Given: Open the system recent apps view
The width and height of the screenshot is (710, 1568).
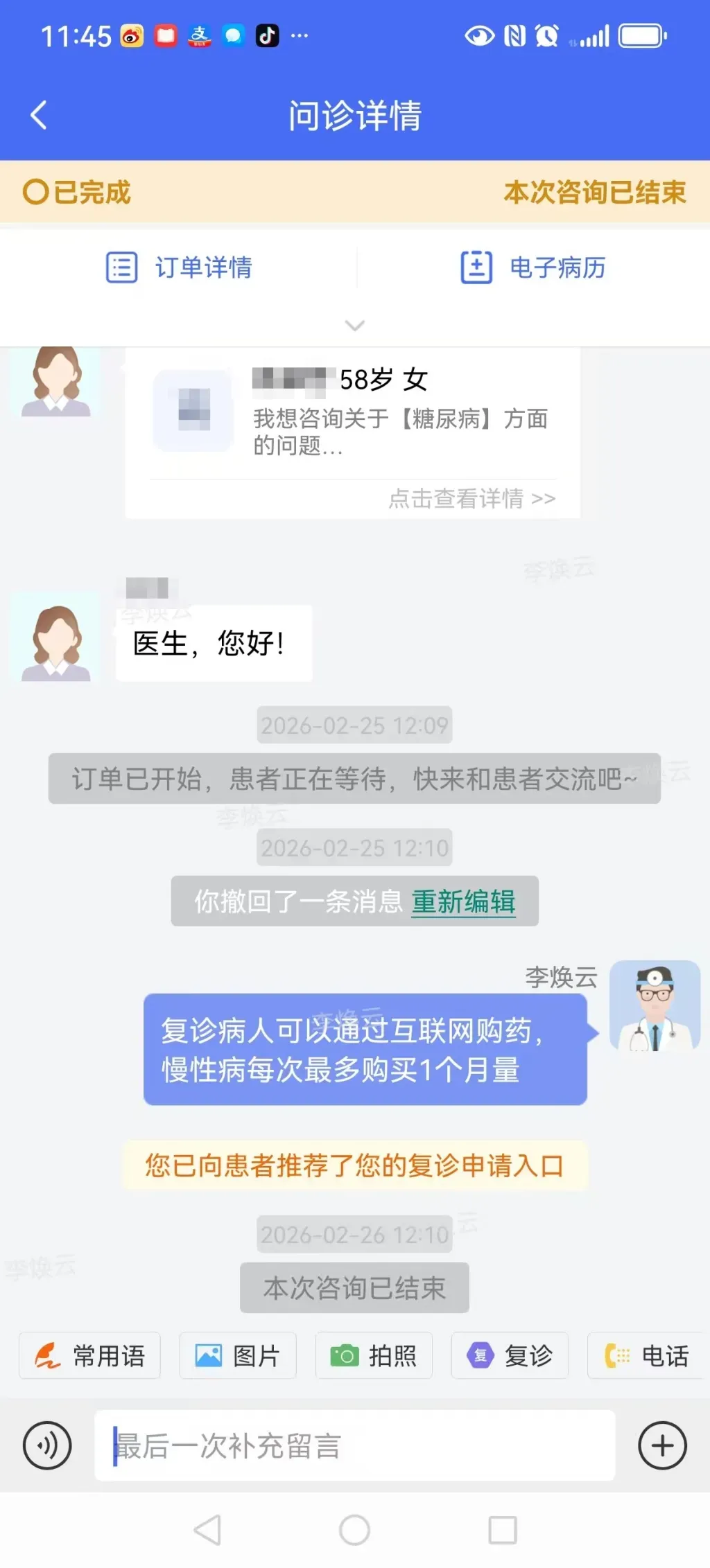Looking at the screenshot, I should click(502, 1530).
